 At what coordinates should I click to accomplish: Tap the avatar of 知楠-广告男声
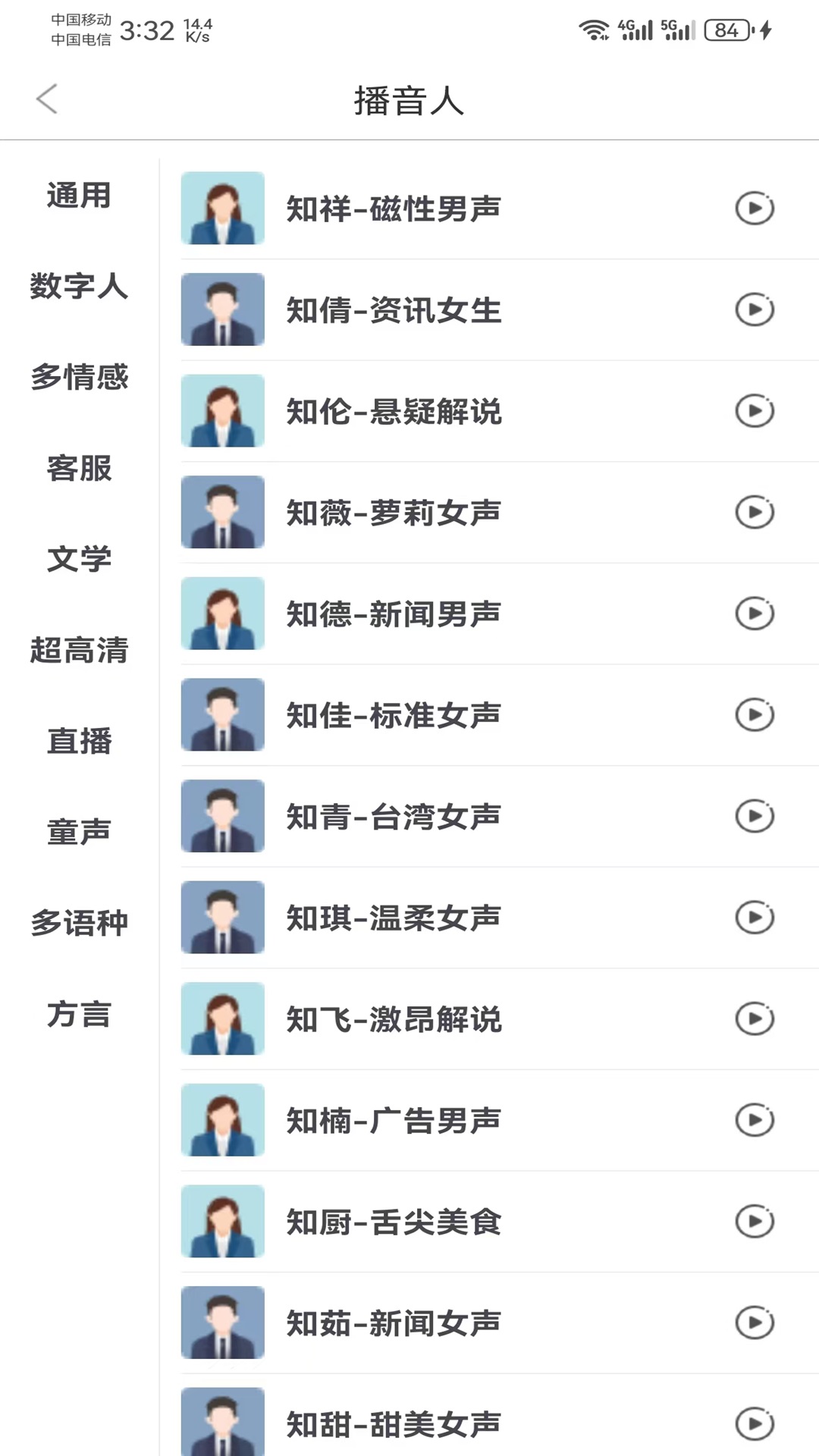(x=222, y=1120)
